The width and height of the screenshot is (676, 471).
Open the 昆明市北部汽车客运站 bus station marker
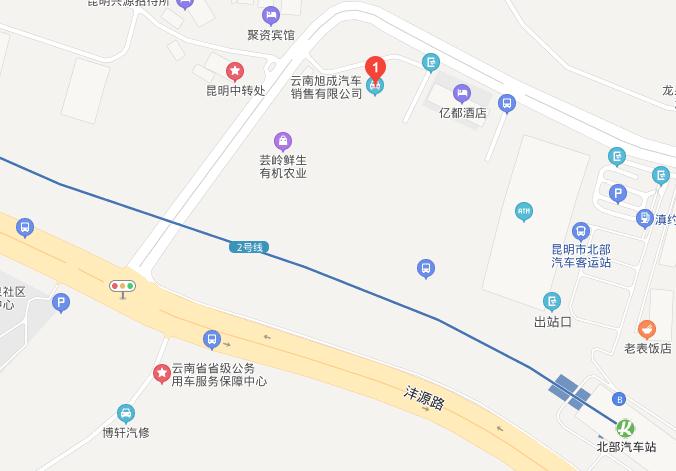580,231
